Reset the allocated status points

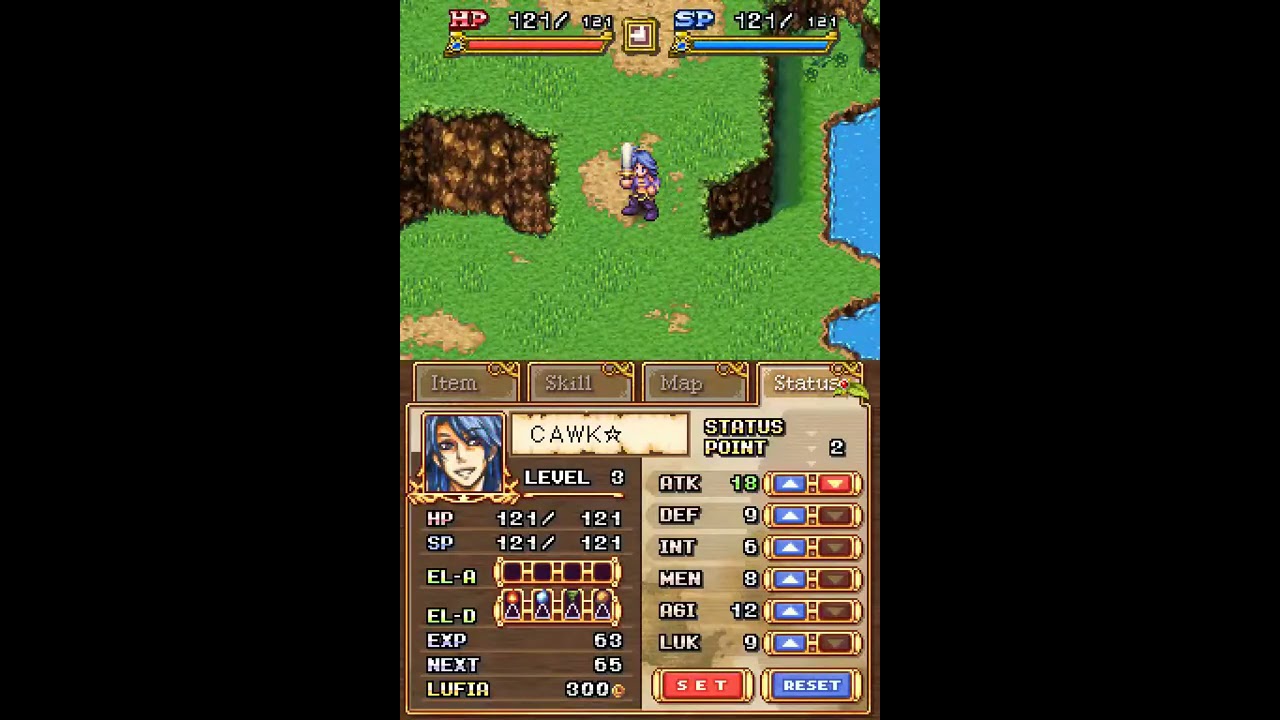[811, 686]
